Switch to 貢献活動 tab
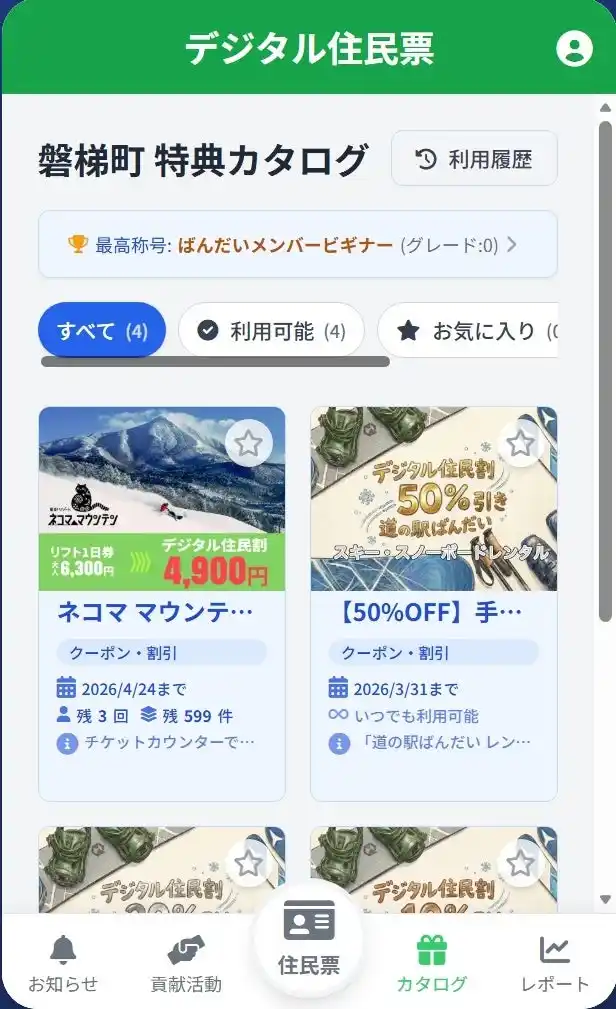 point(186,964)
